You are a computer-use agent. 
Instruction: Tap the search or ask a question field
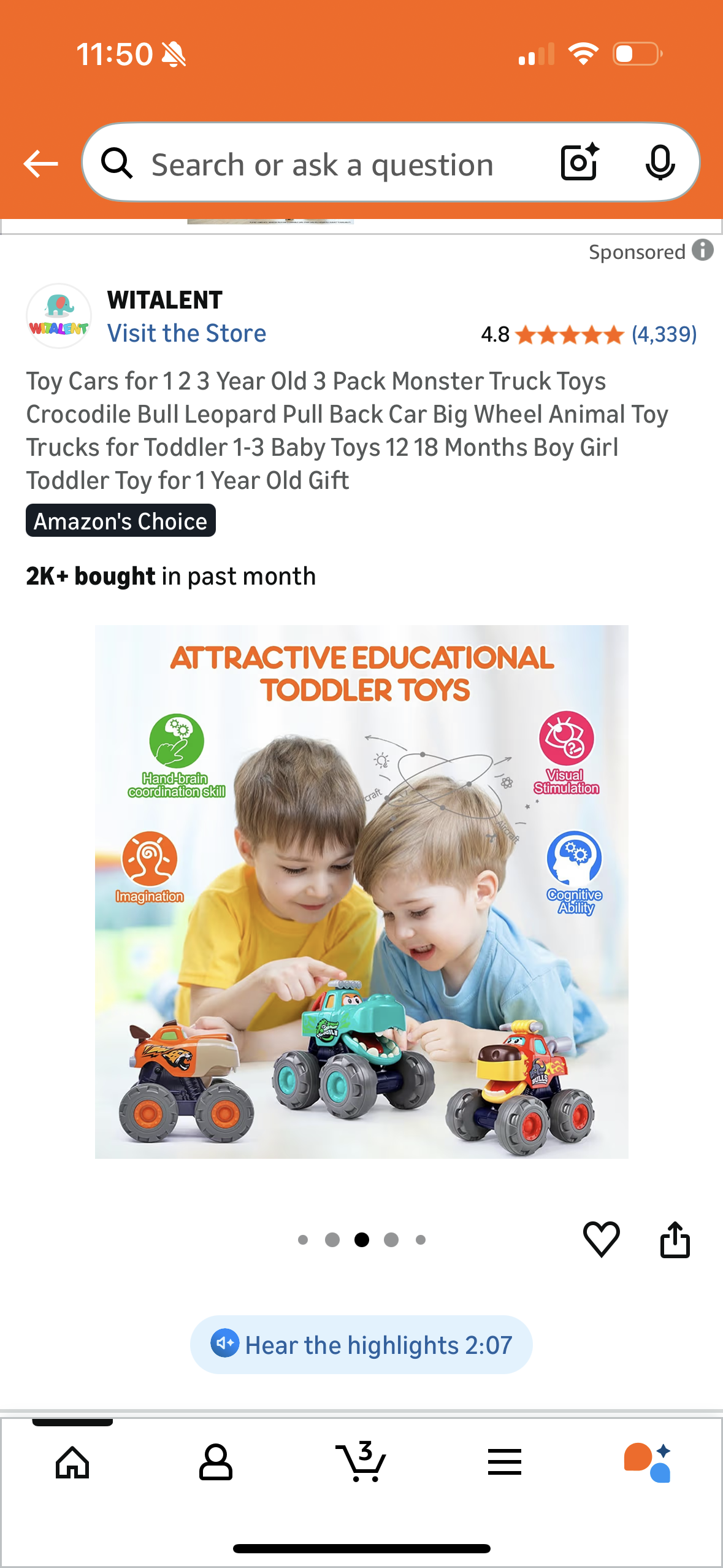coord(322,164)
